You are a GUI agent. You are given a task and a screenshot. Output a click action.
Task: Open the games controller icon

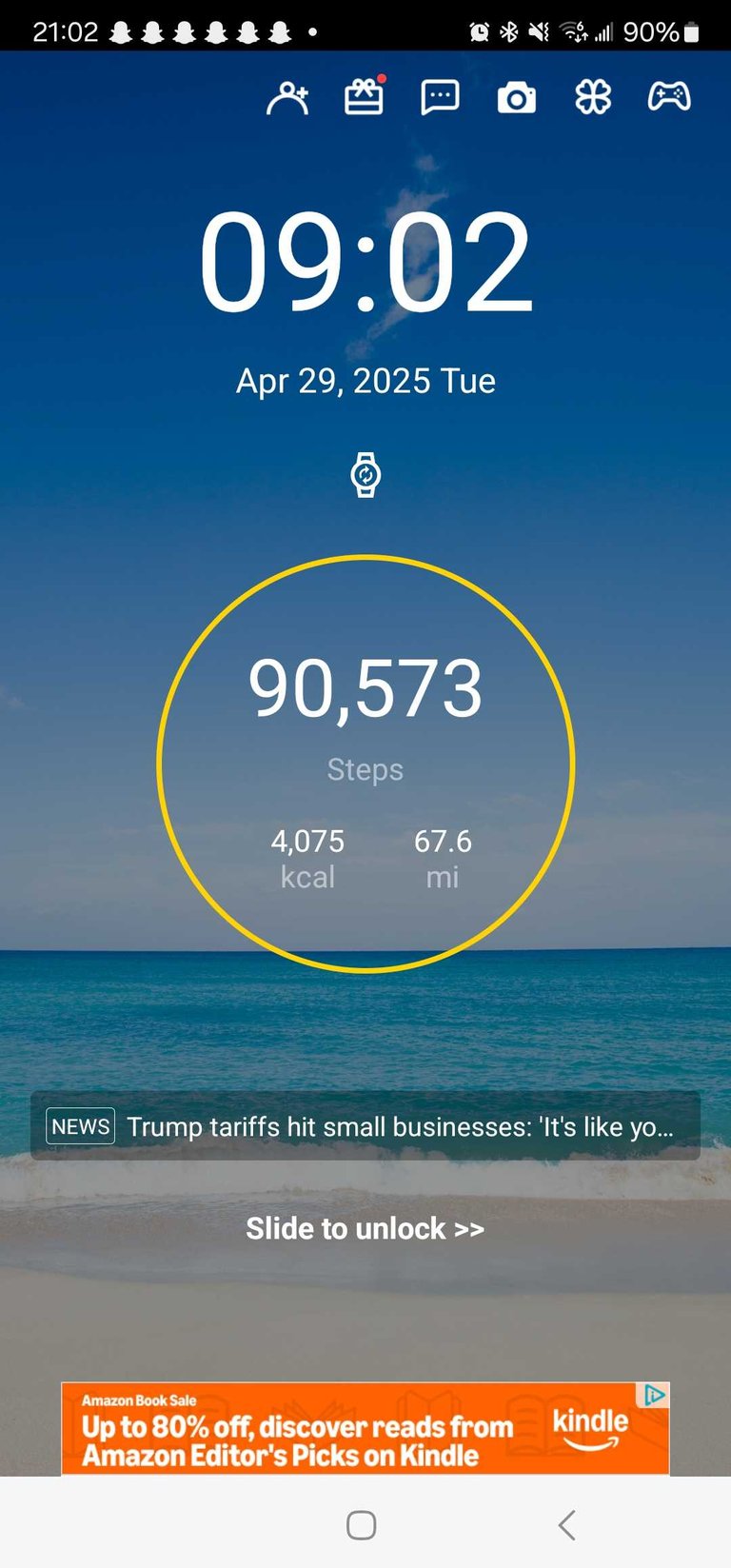pyautogui.click(x=669, y=96)
